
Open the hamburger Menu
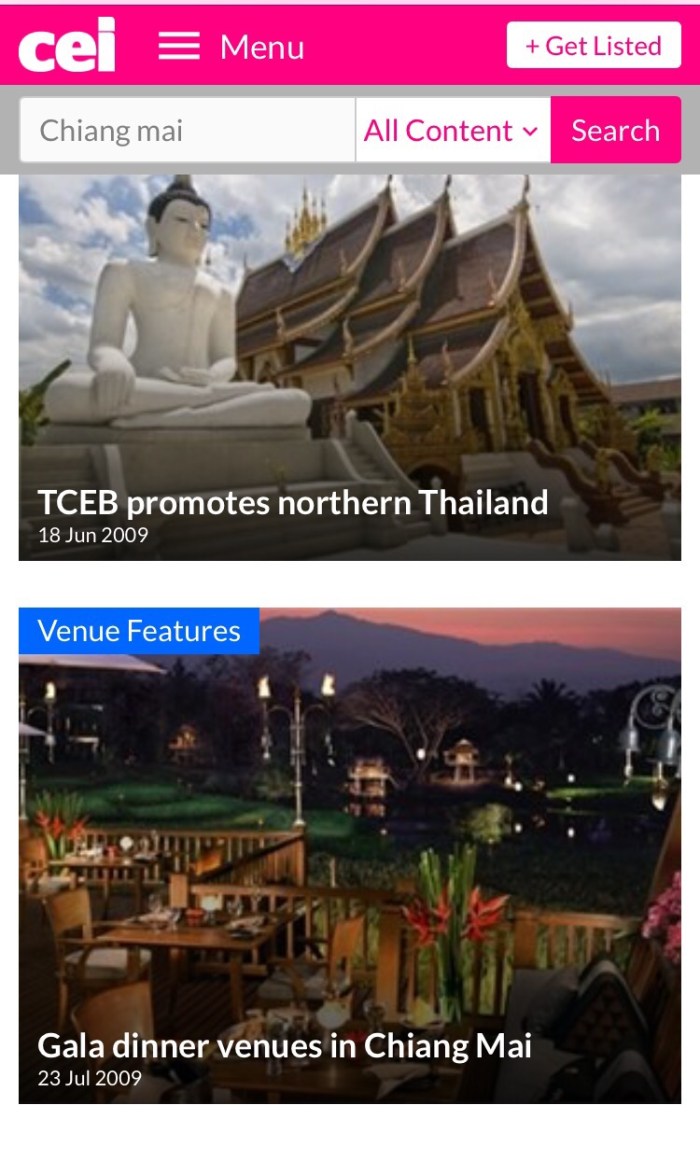coord(231,46)
